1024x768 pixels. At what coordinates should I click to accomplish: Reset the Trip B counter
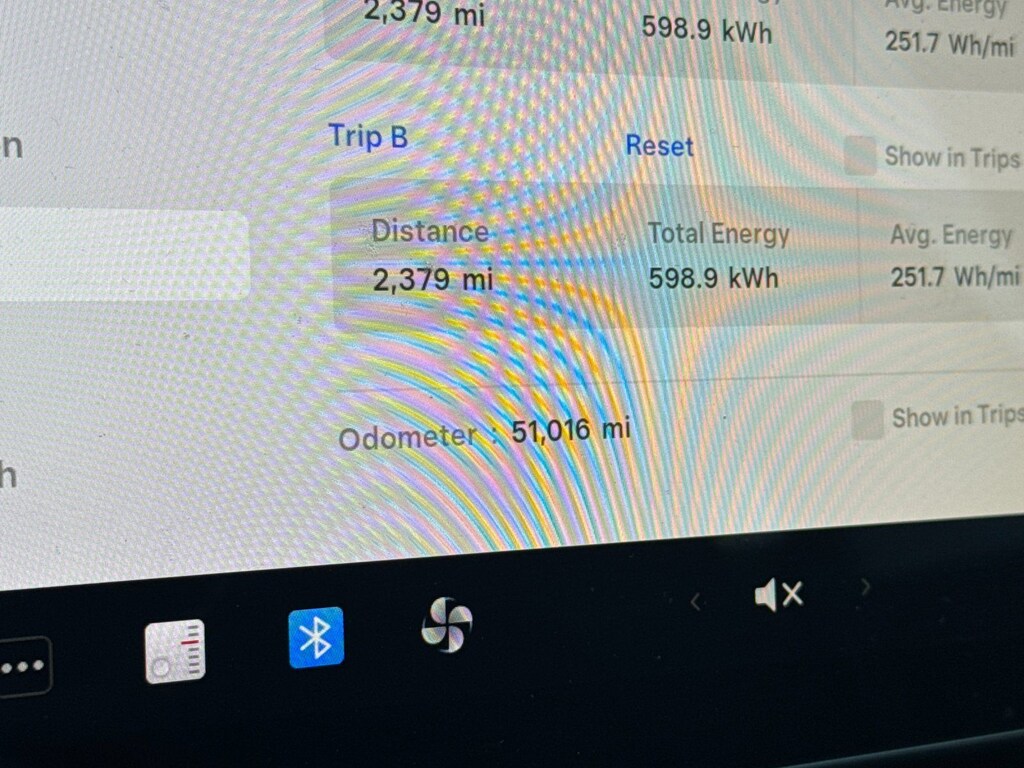[x=659, y=146]
